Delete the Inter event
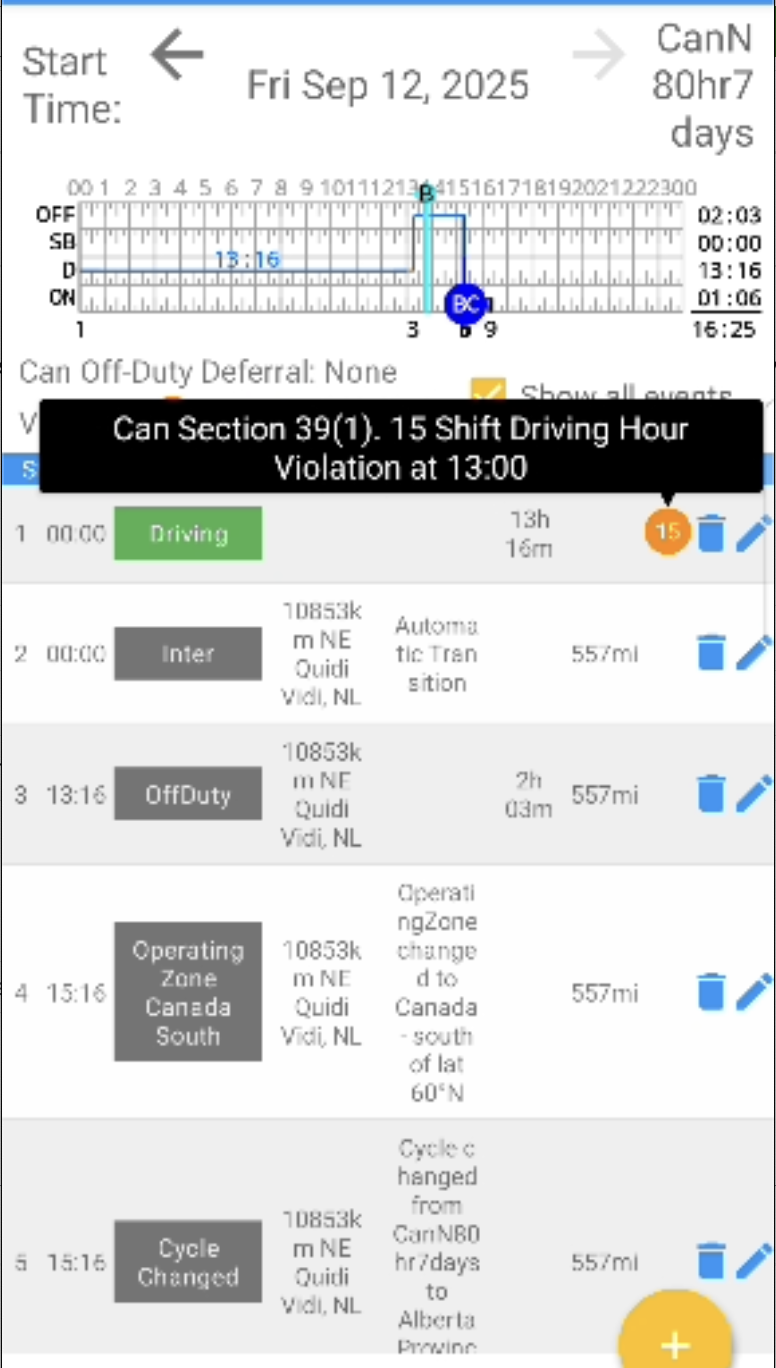The width and height of the screenshot is (776, 1368). click(x=710, y=654)
